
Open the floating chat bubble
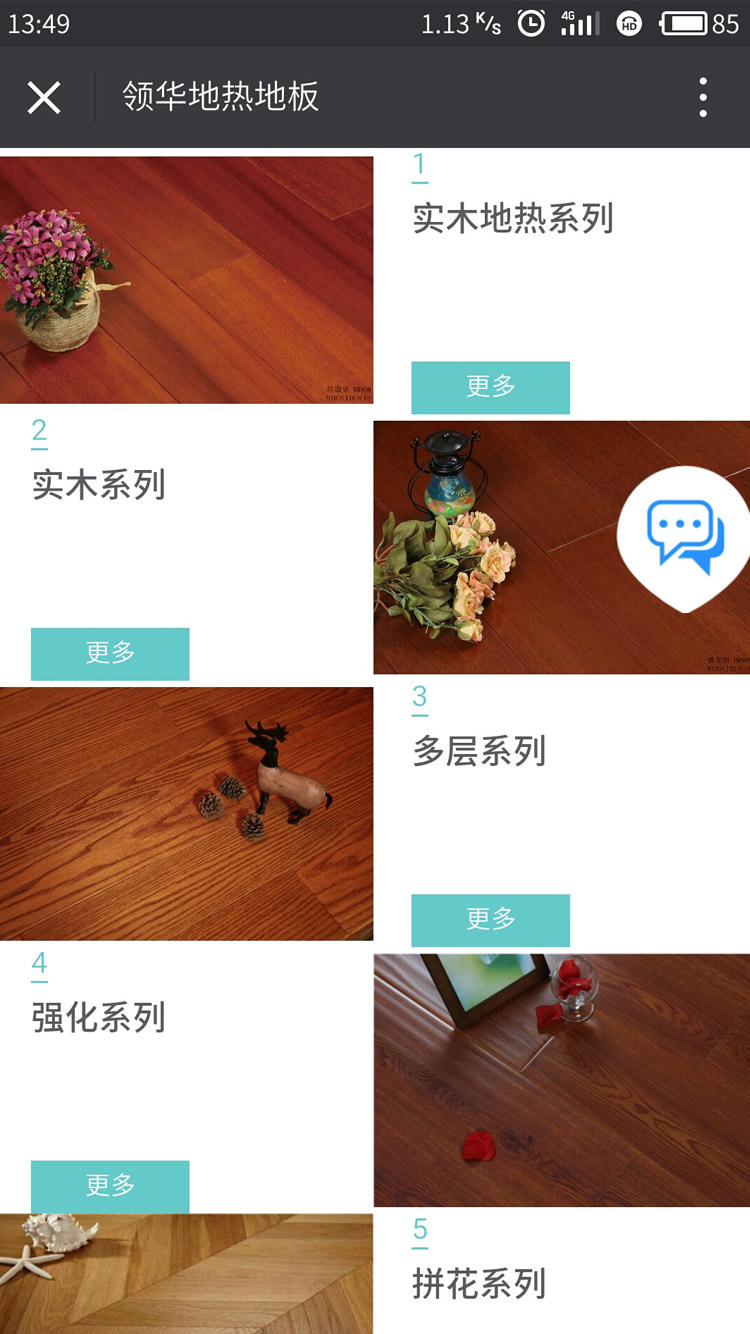coord(684,537)
